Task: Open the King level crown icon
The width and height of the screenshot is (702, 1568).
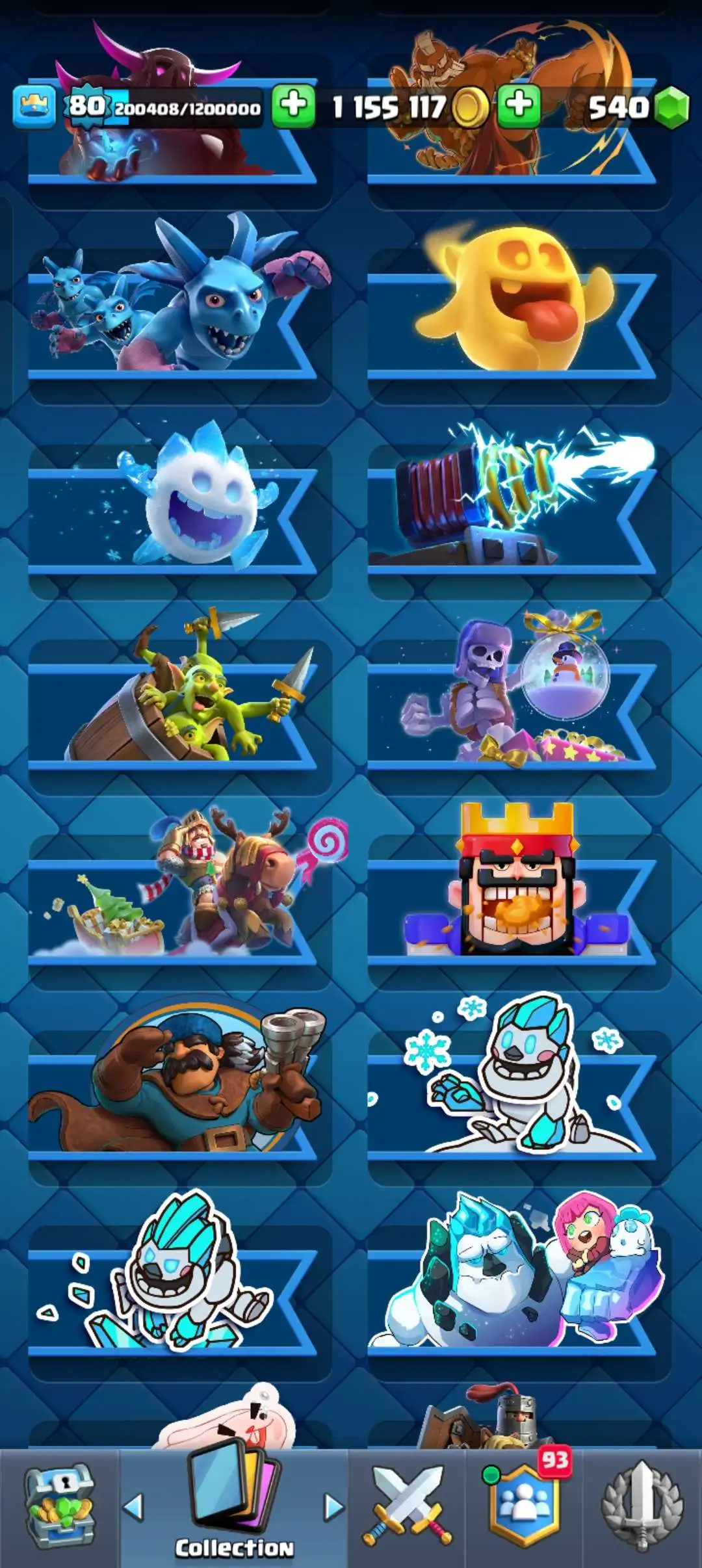Action: pyautogui.click(x=34, y=107)
